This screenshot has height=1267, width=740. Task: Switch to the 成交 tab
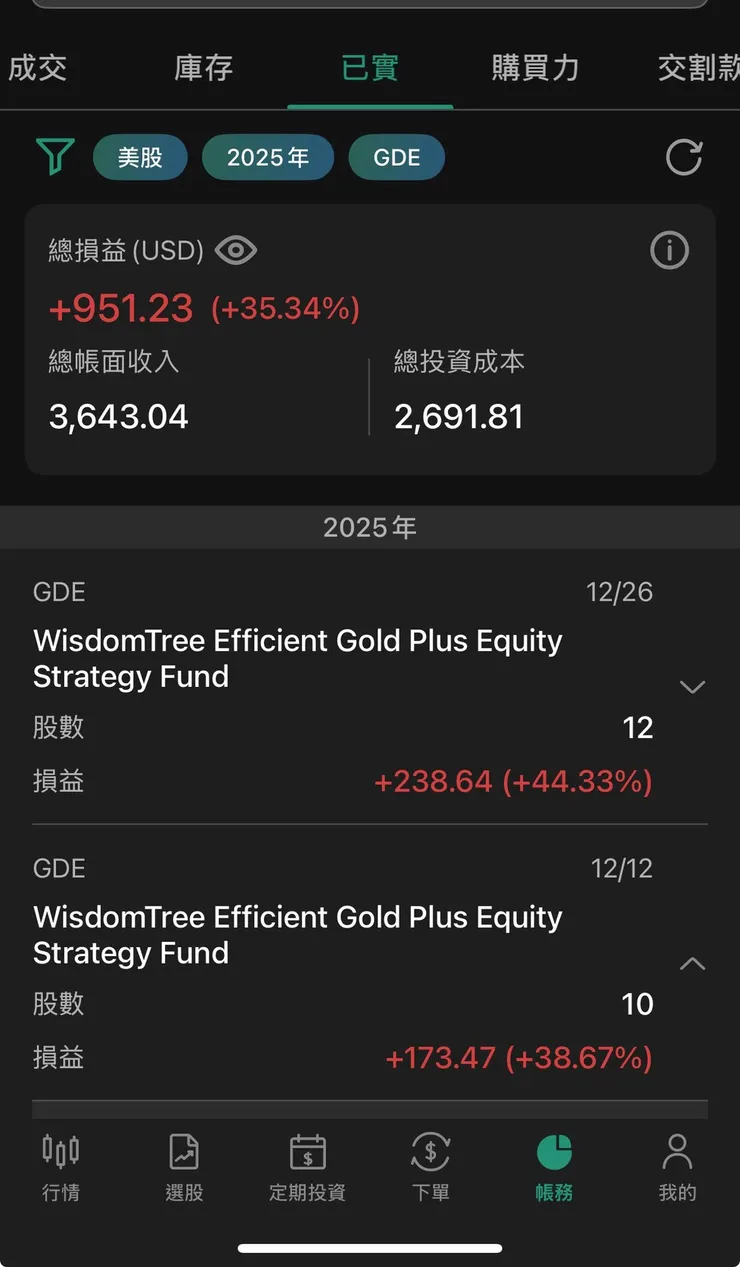pos(38,68)
